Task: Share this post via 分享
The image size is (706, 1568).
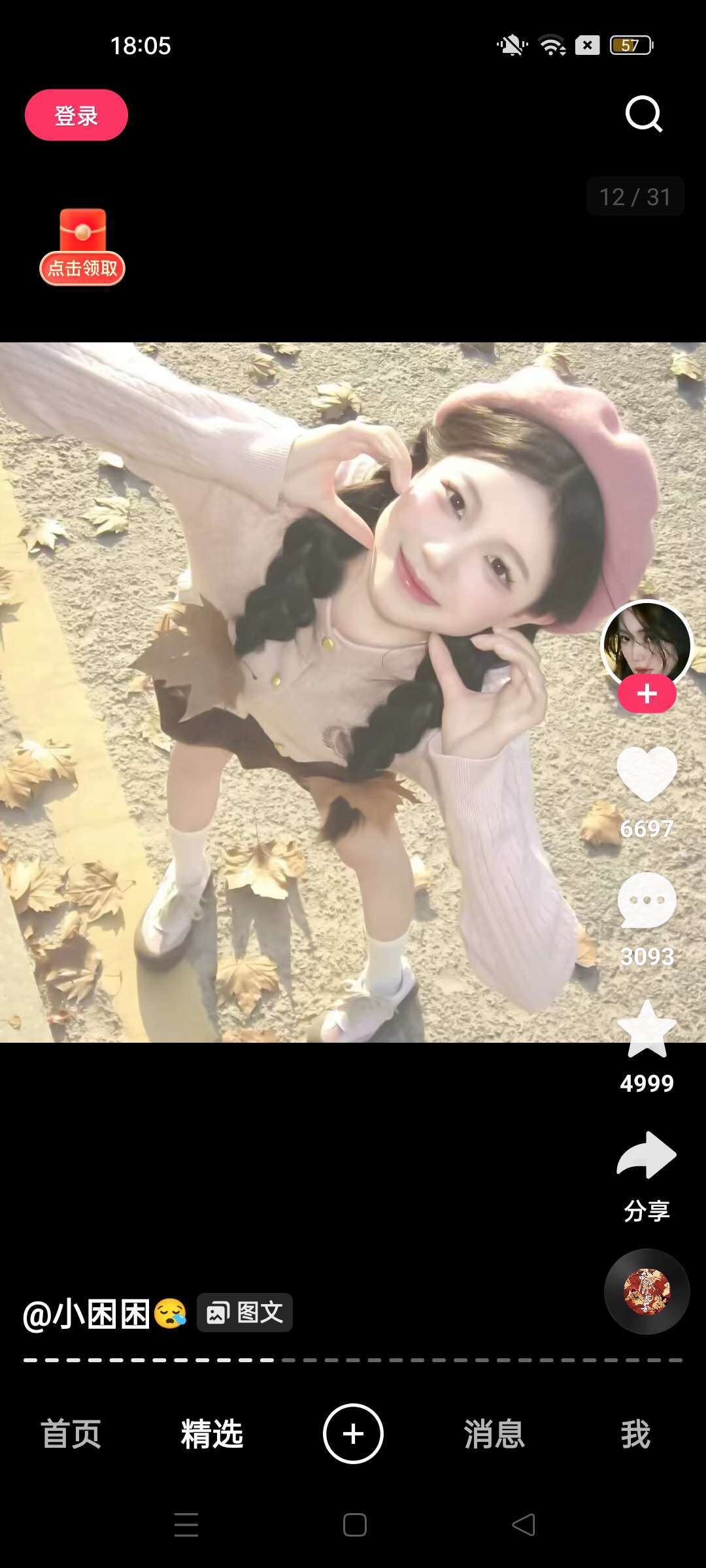Action: point(647,1156)
